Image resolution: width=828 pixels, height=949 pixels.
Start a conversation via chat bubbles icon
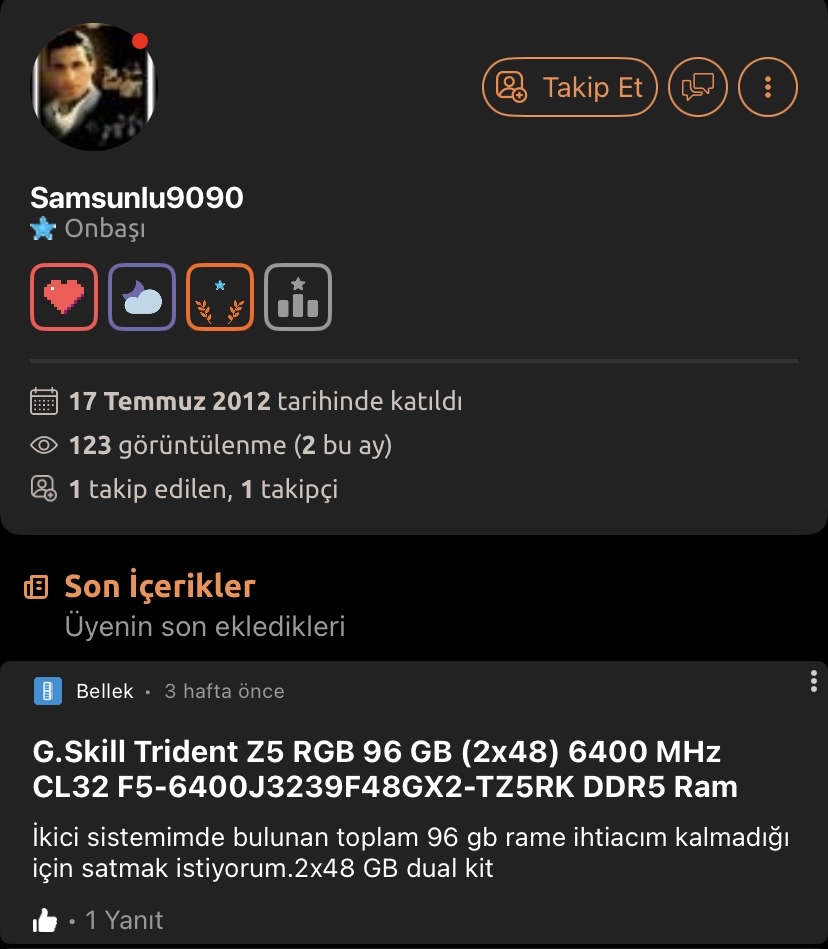[698, 88]
